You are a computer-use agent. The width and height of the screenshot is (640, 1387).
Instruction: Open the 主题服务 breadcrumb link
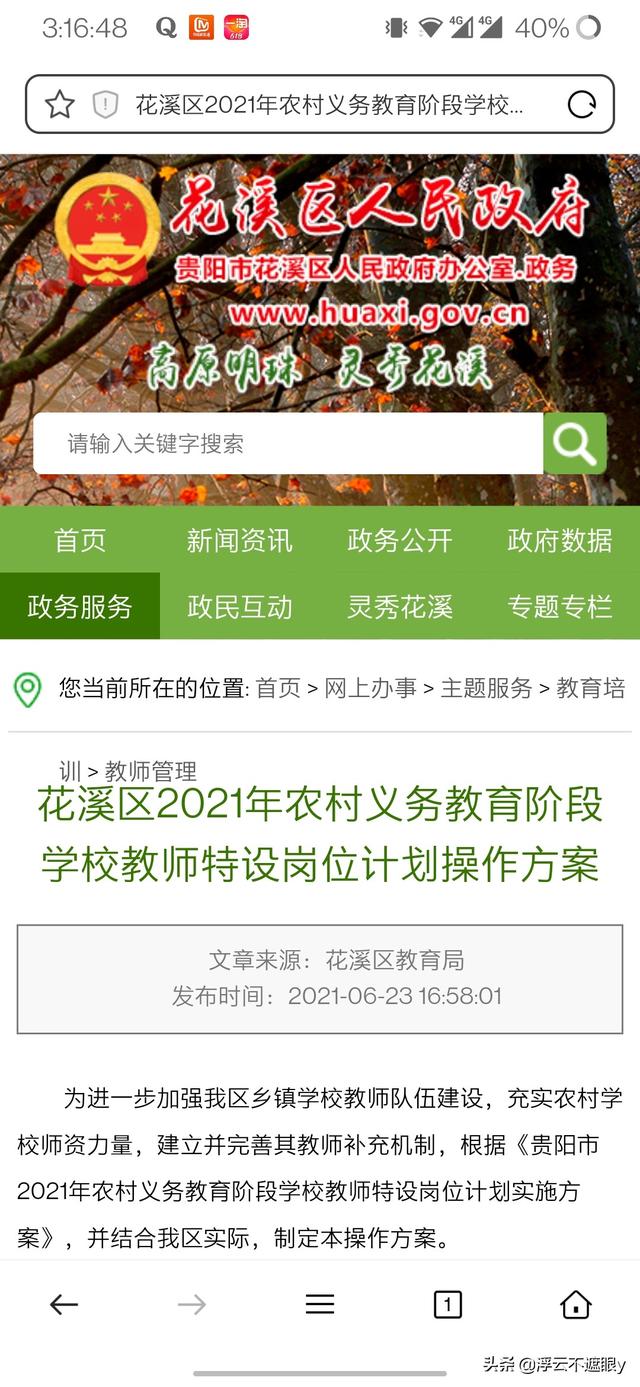click(486, 688)
